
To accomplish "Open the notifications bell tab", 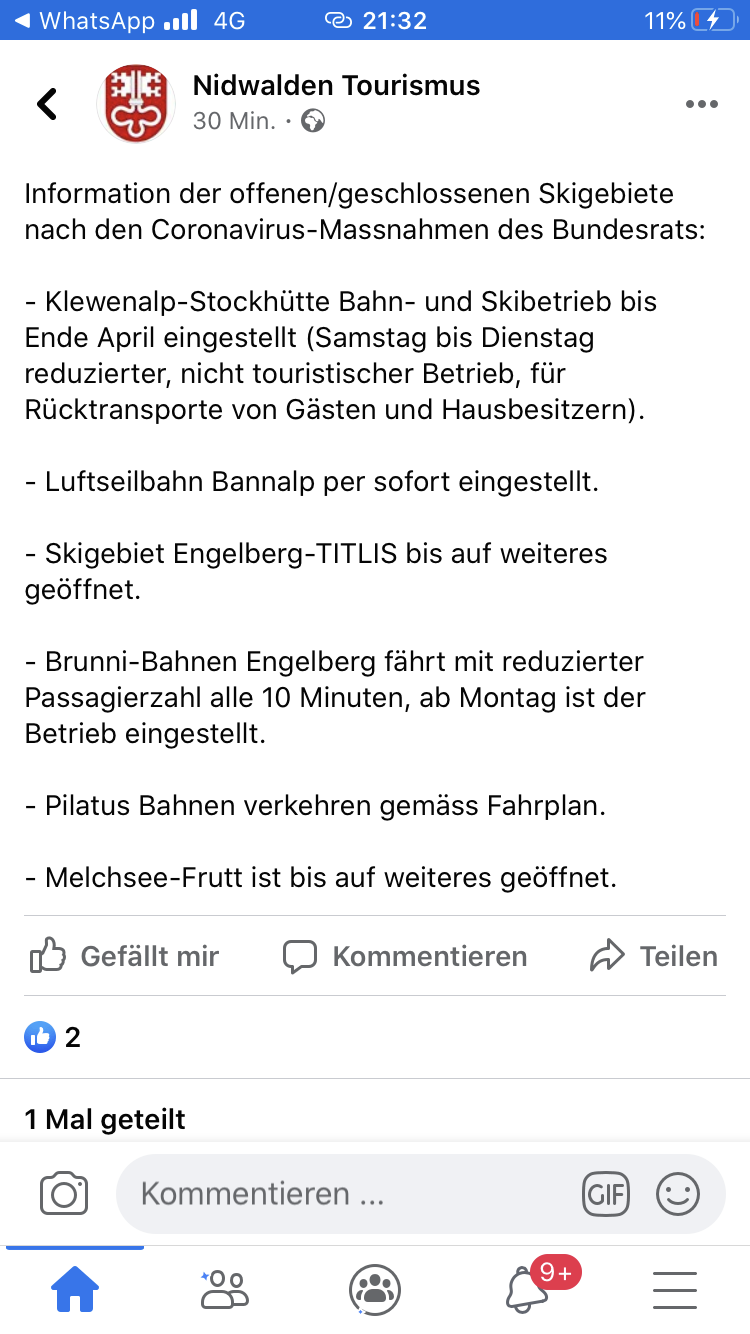I will click(528, 1289).
